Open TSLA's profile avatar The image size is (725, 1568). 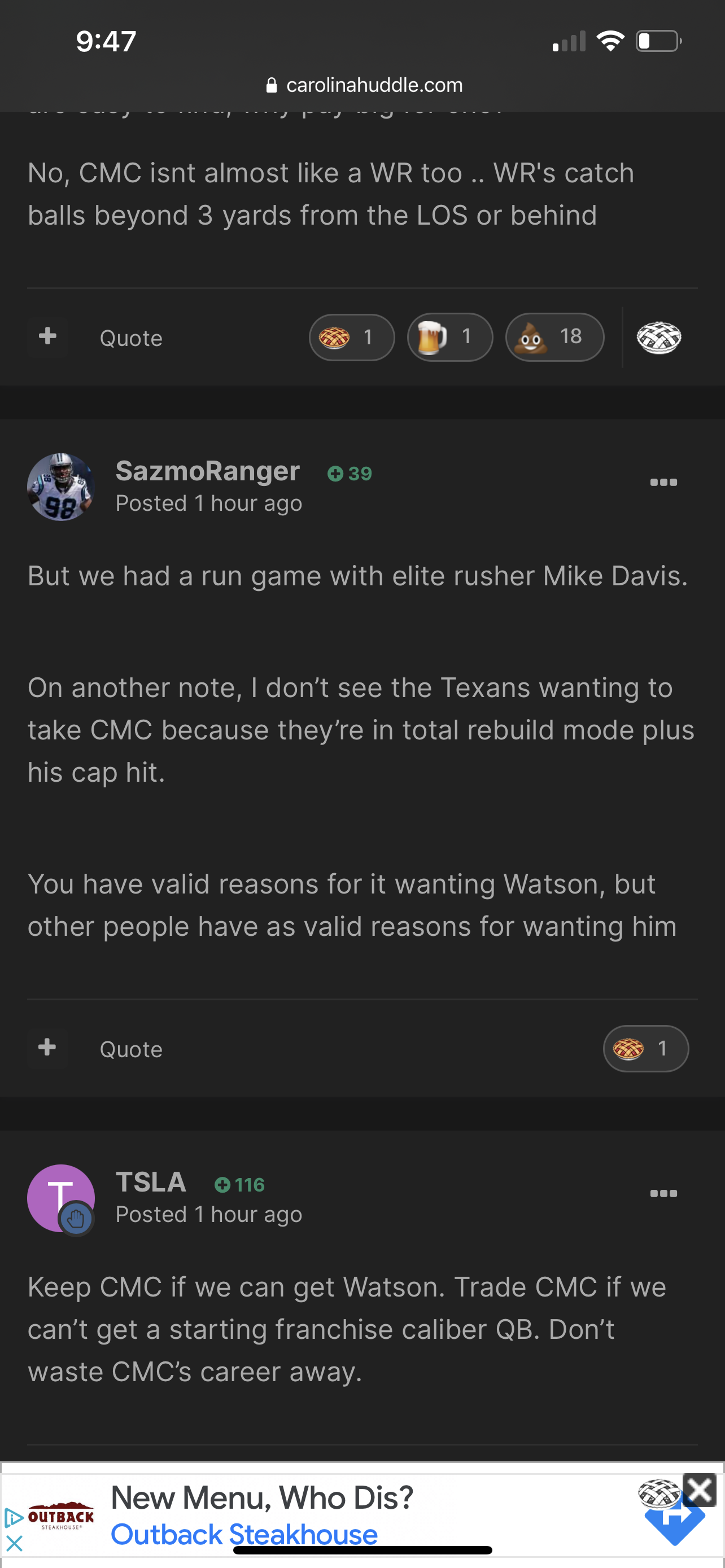click(x=61, y=1198)
